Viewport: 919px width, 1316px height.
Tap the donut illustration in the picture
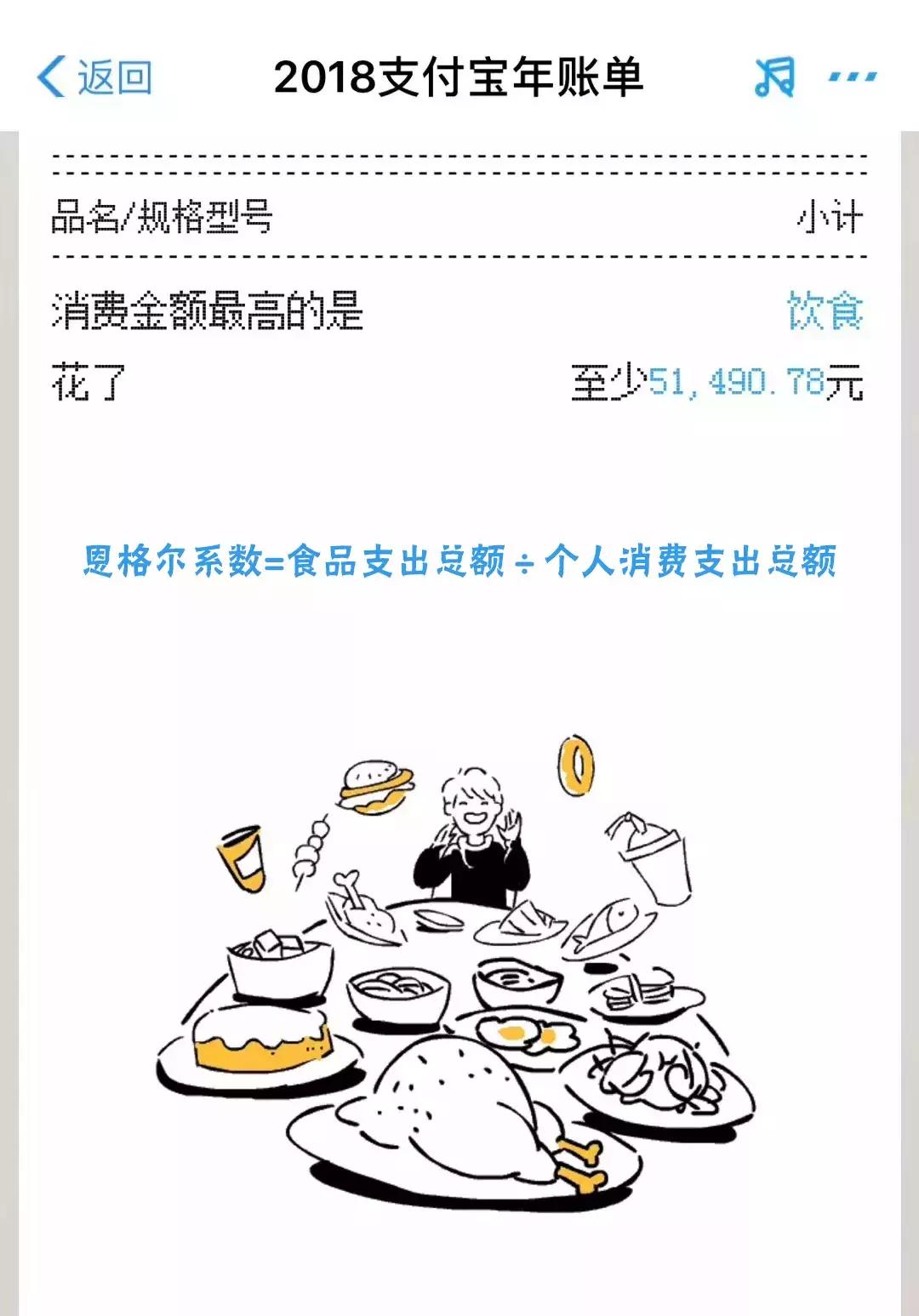point(575,766)
